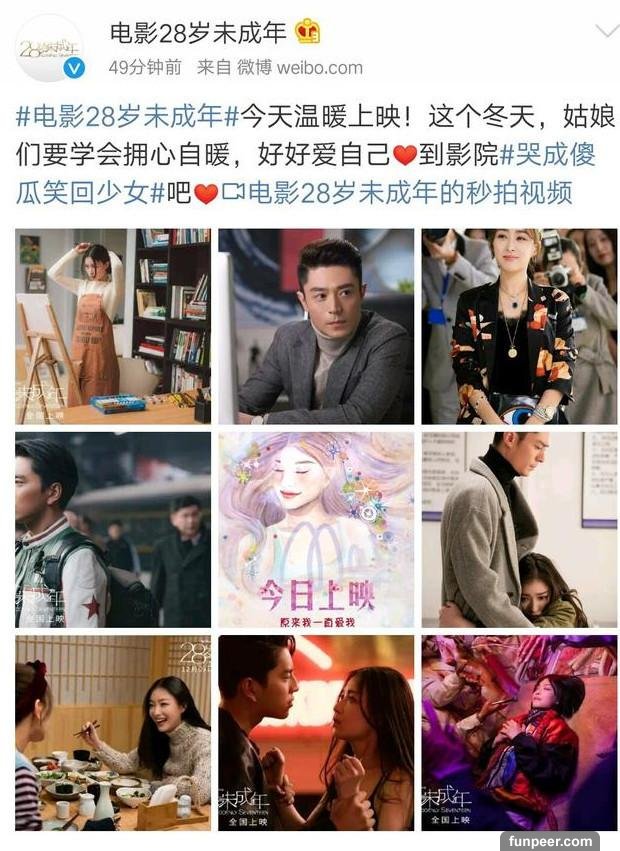Open the 今日上映 illustrated poster image
Screen dimensions: 620x851
coord(316,529)
